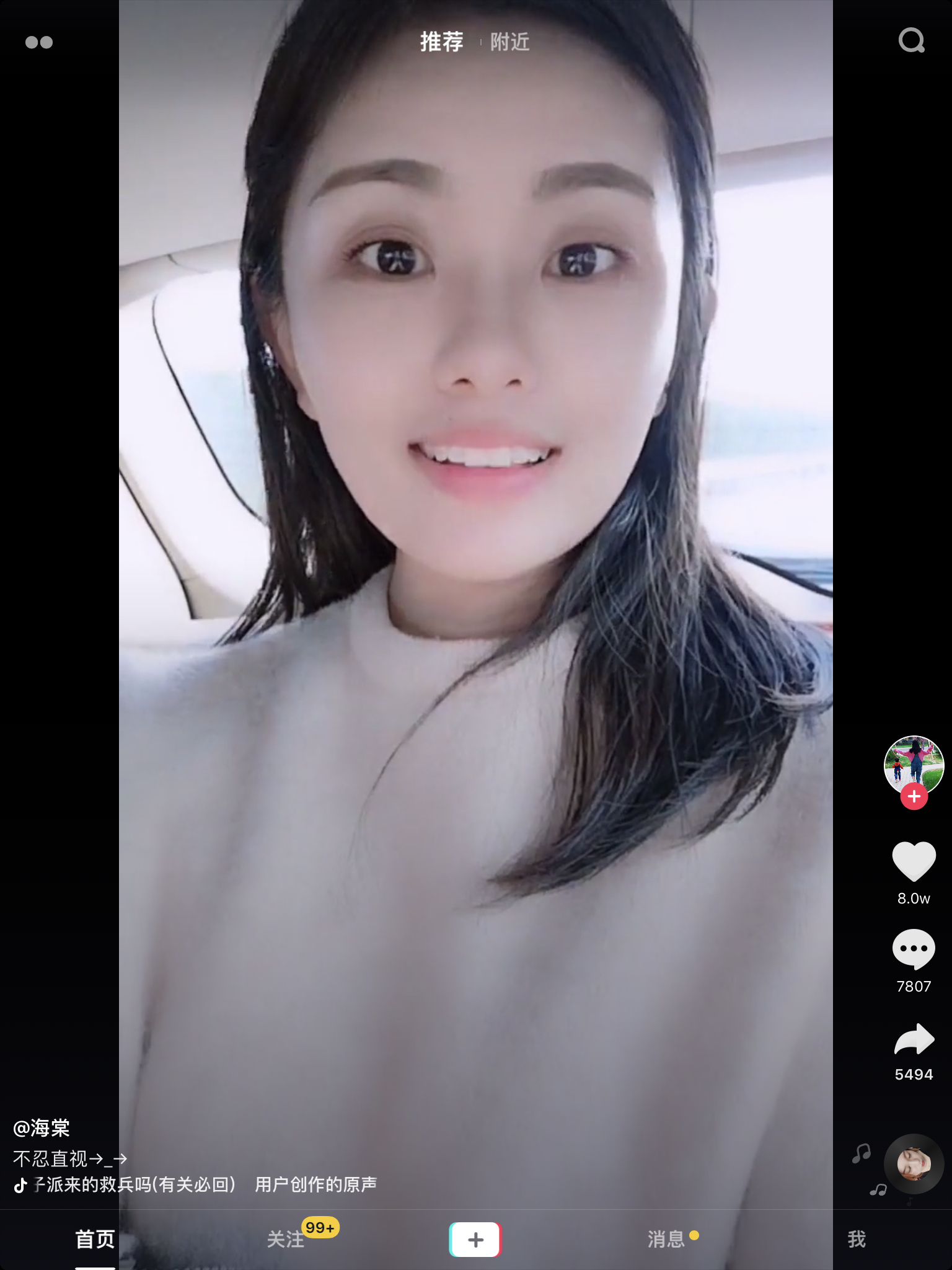Screen dimensions: 952x1270
Task: Open the comments bubble
Action: click(x=914, y=949)
